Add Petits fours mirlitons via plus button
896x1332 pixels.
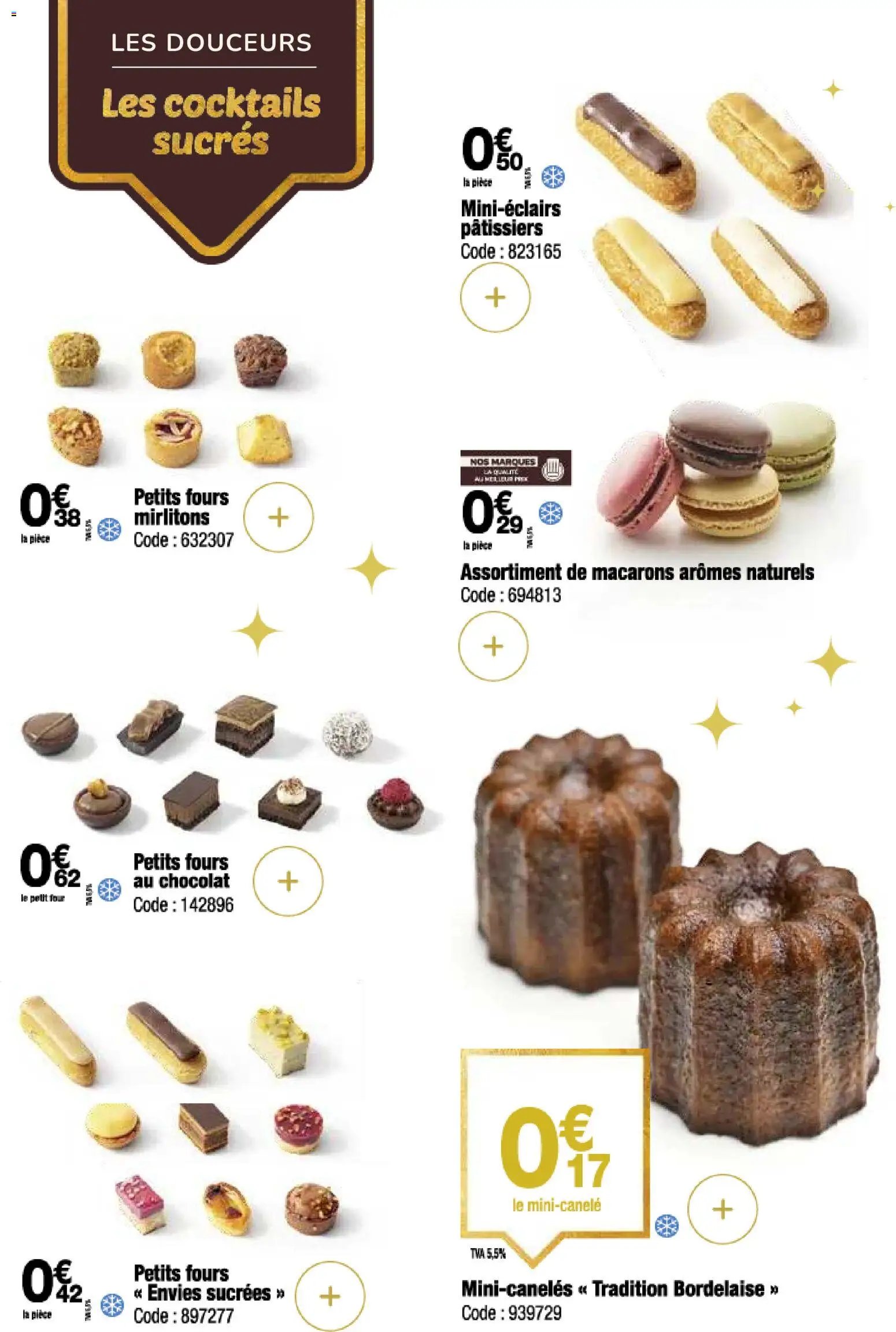279,517
